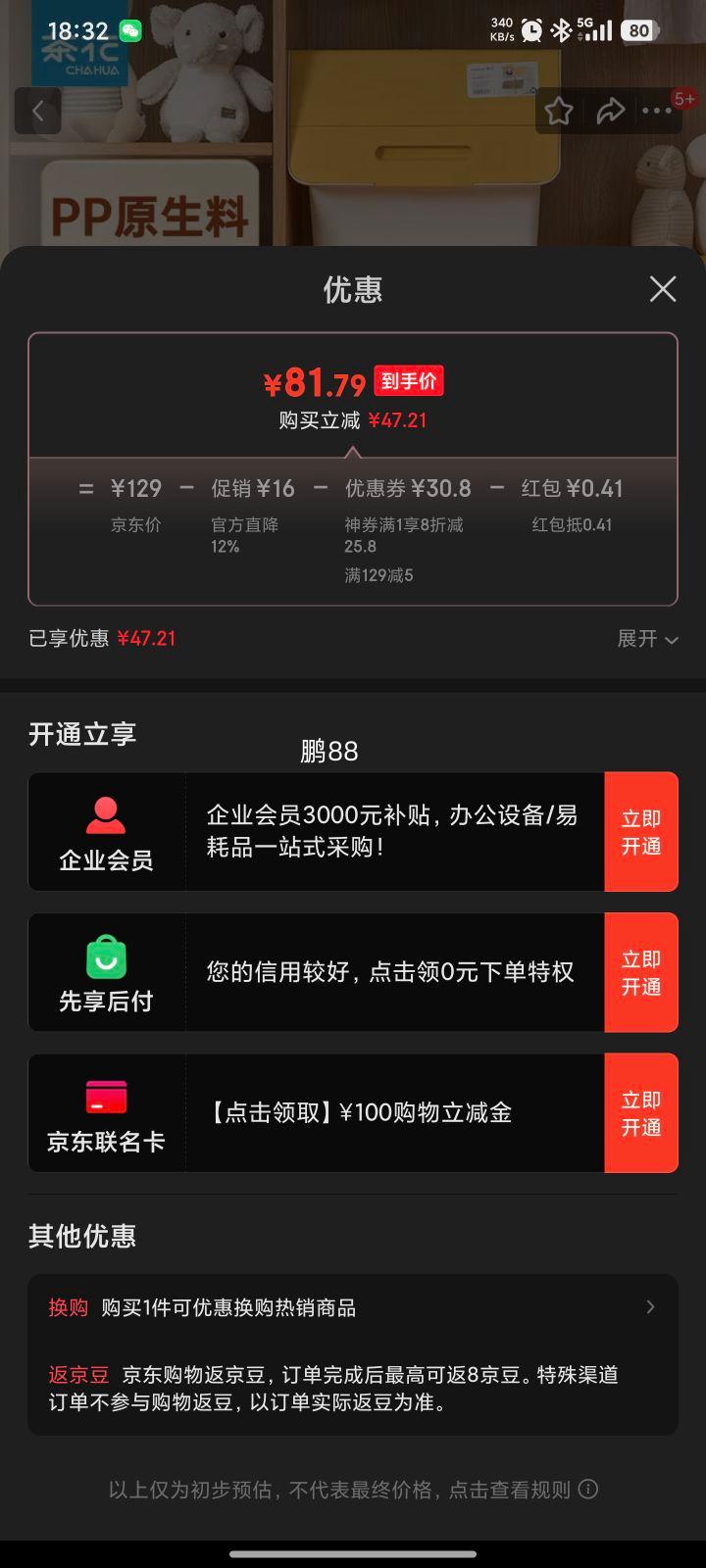Tap the 京东联名卡 bank card icon

coord(106,1098)
